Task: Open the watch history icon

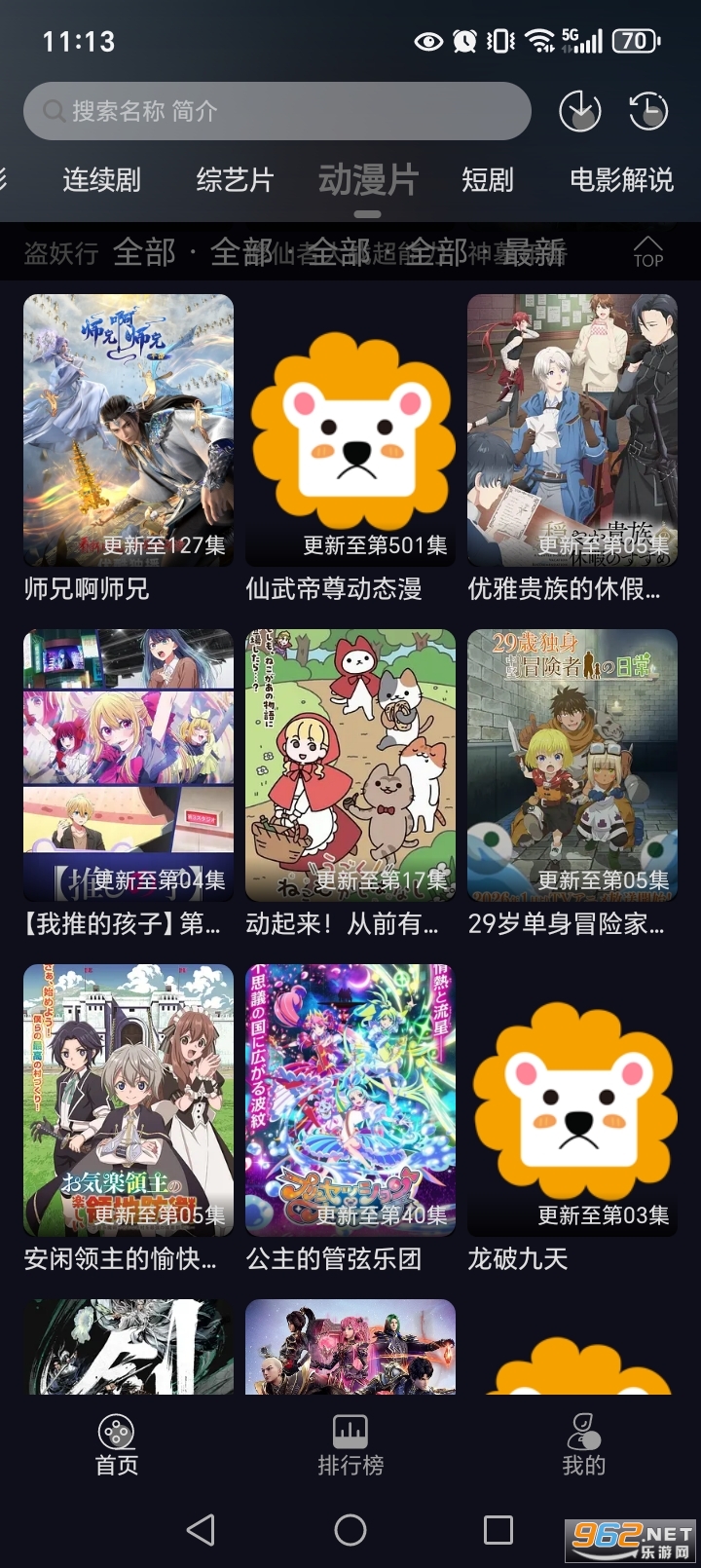Action: [x=647, y=111]
